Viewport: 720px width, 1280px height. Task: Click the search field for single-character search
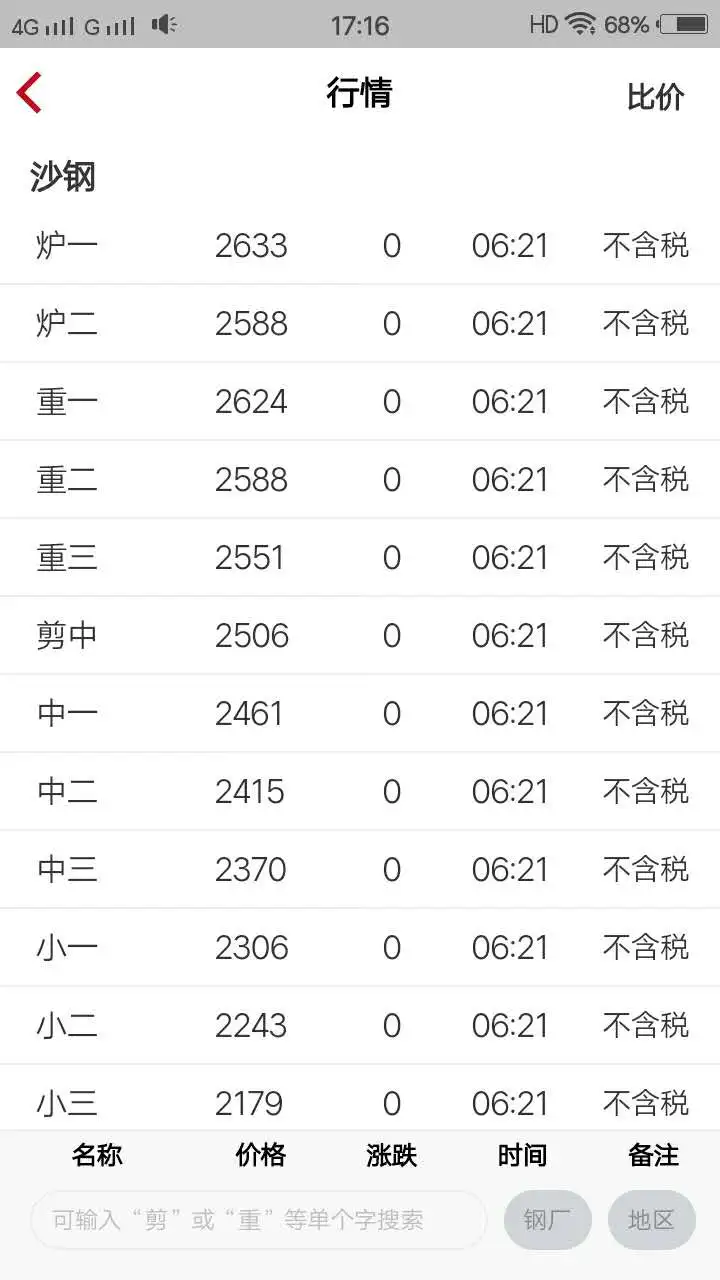point(260,1220)
